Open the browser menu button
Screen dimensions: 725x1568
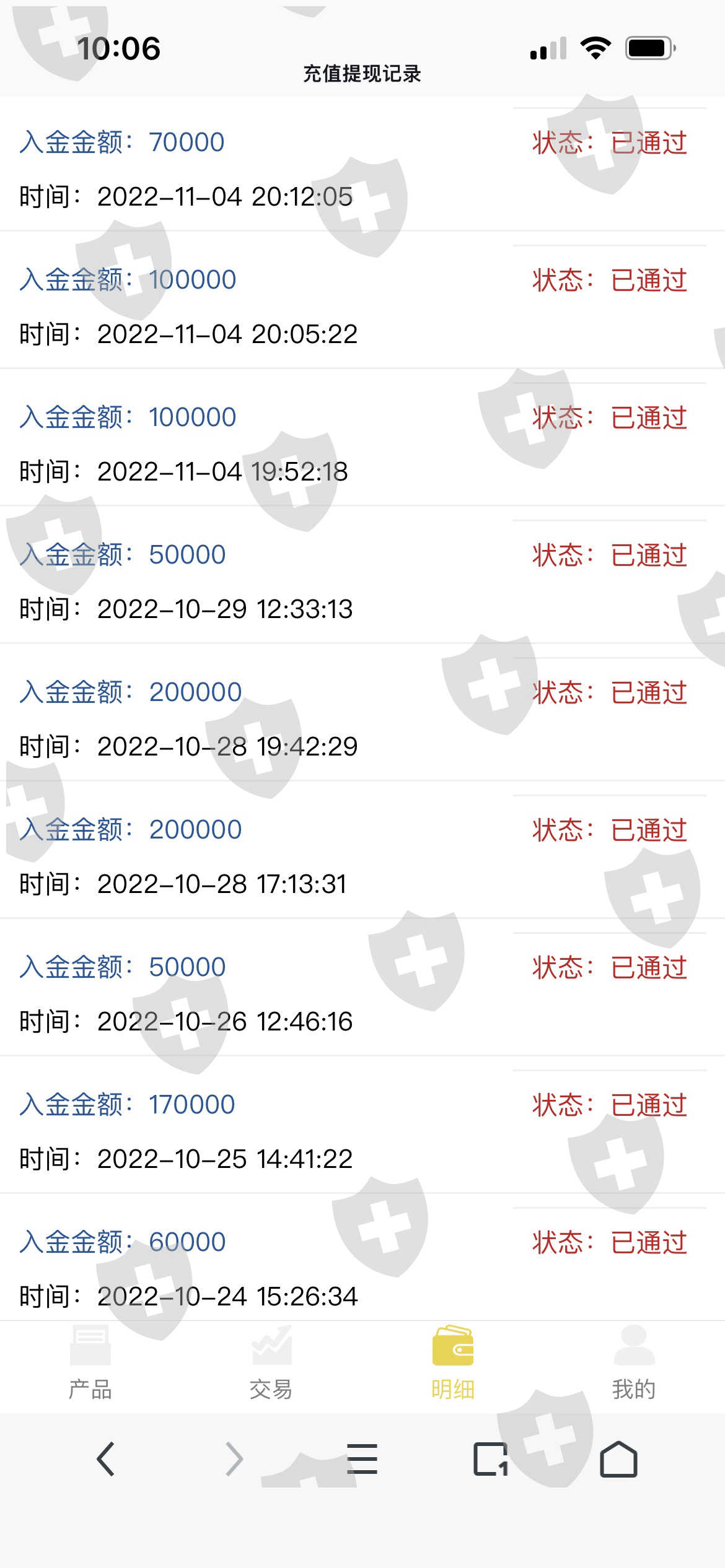click(x=362, y=1459)
